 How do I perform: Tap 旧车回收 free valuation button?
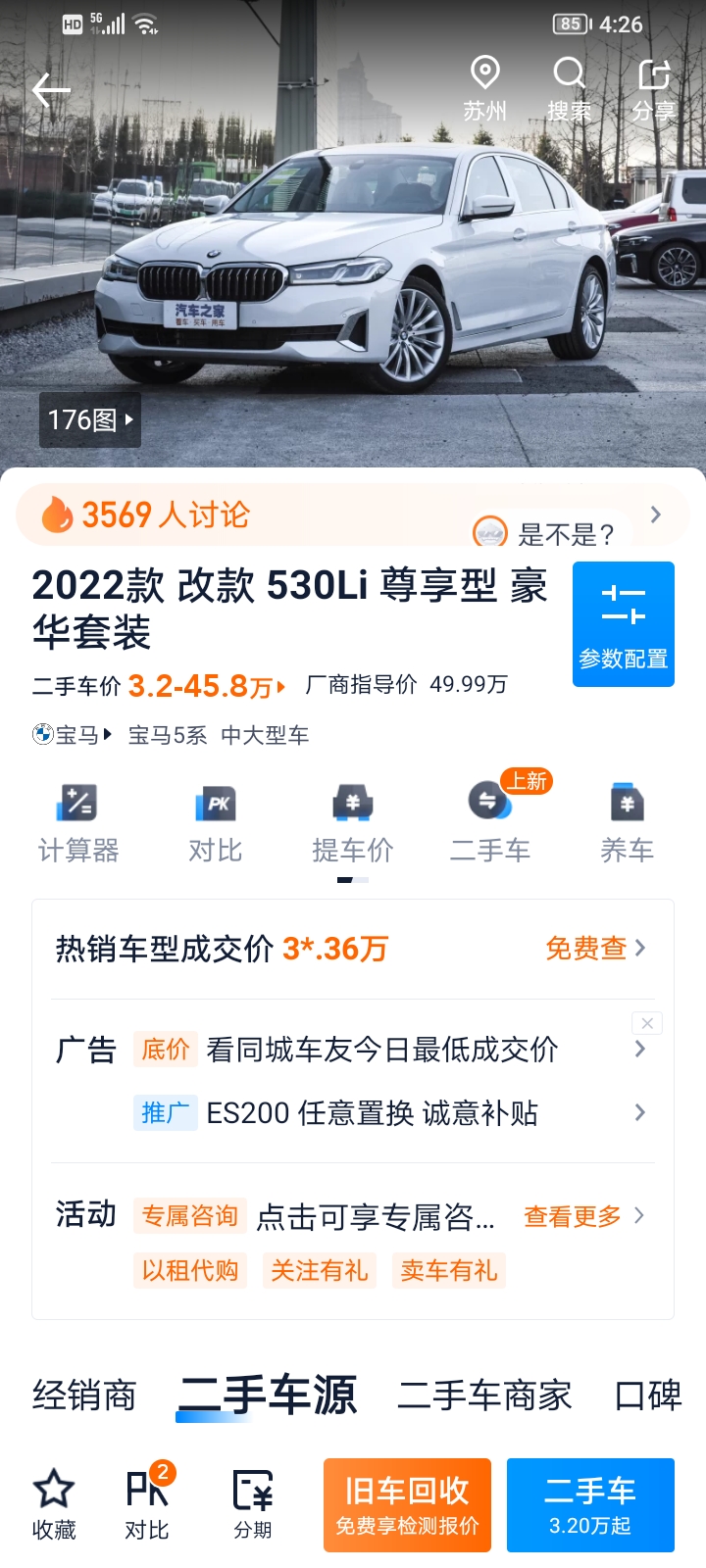point(407,1505)
